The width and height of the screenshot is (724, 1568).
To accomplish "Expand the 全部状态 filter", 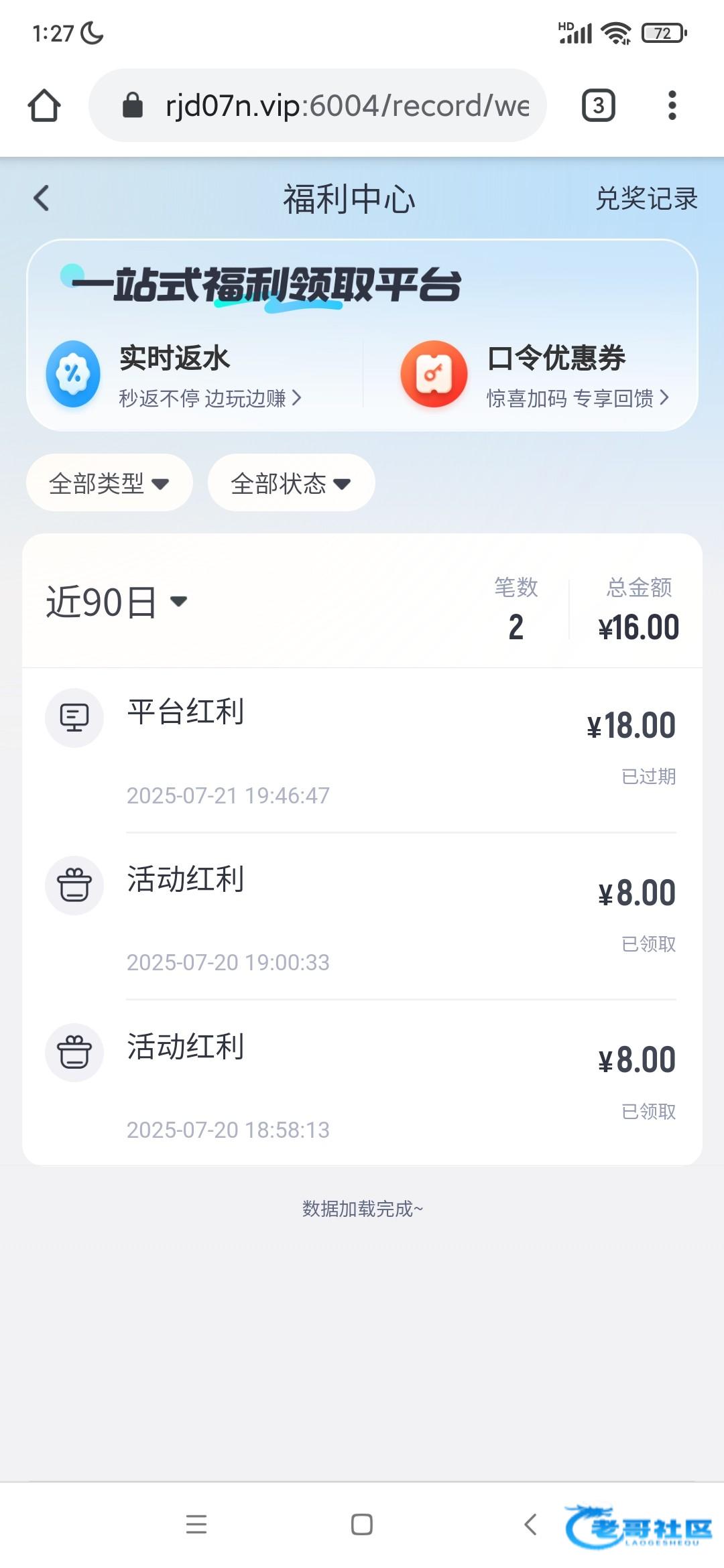I will coord(291,483).
